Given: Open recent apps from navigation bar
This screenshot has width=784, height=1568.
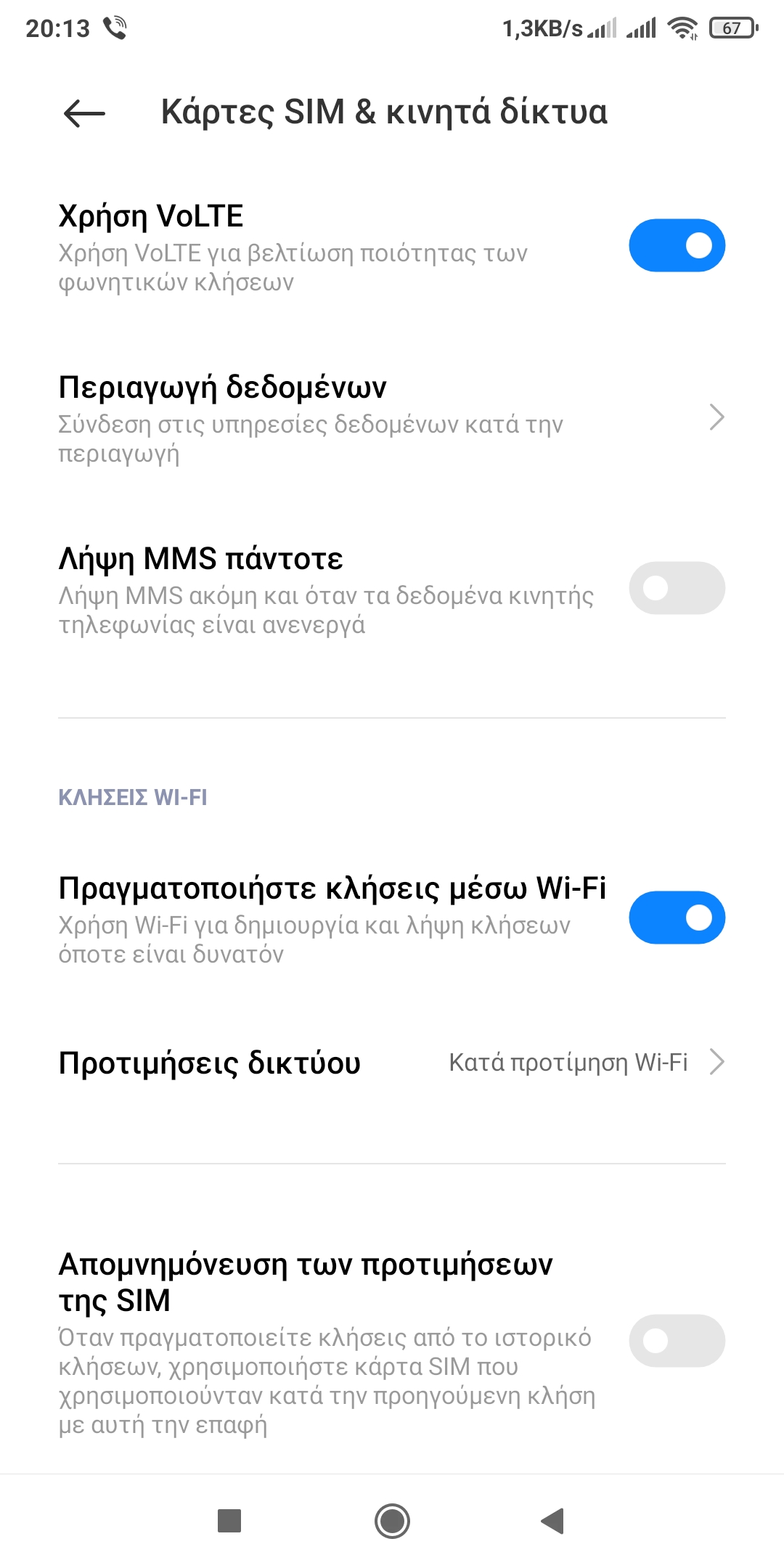Looking at the screenshot, I should pos(229,1521).
